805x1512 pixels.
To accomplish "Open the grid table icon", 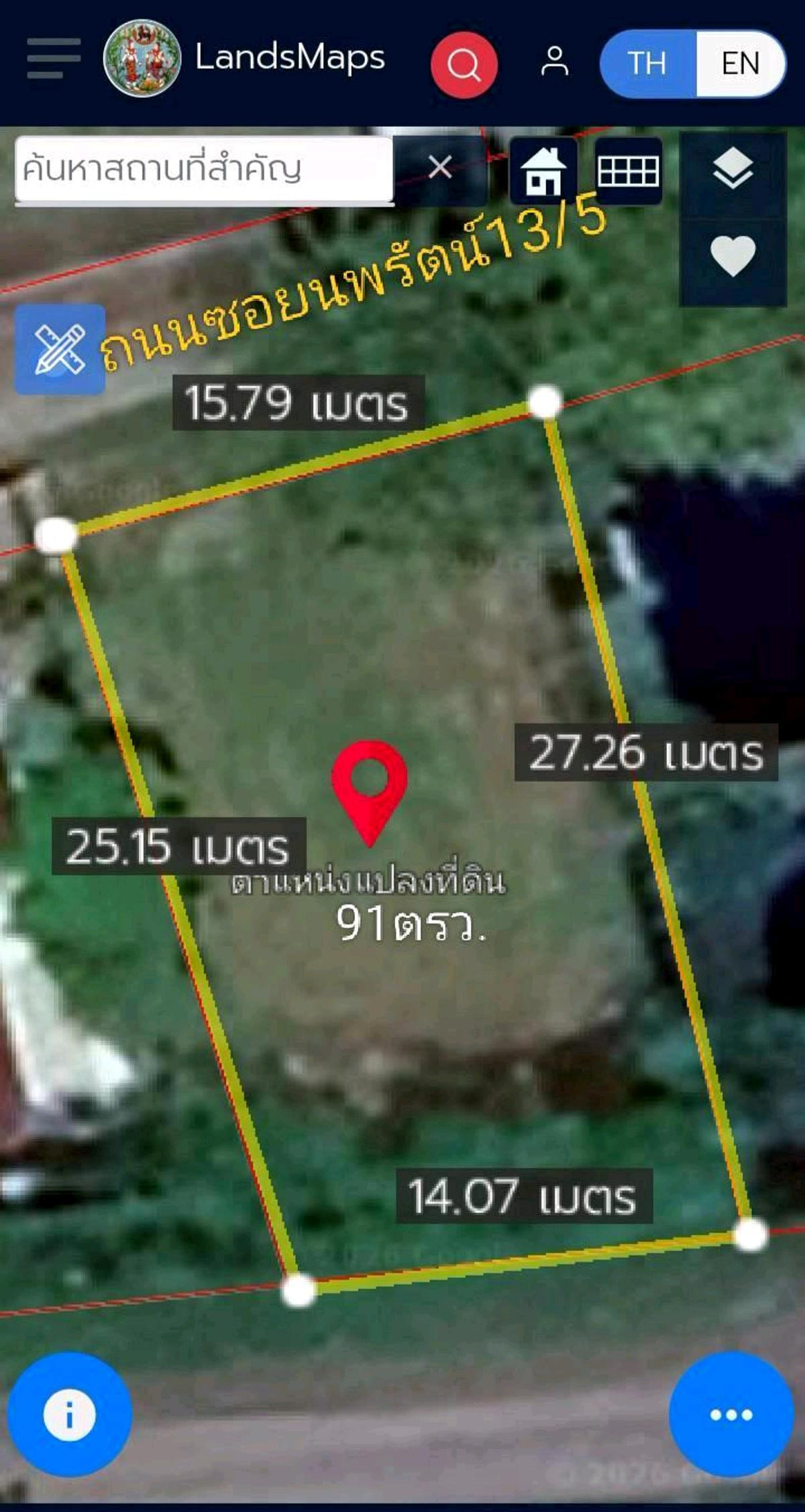I will 628,171.
